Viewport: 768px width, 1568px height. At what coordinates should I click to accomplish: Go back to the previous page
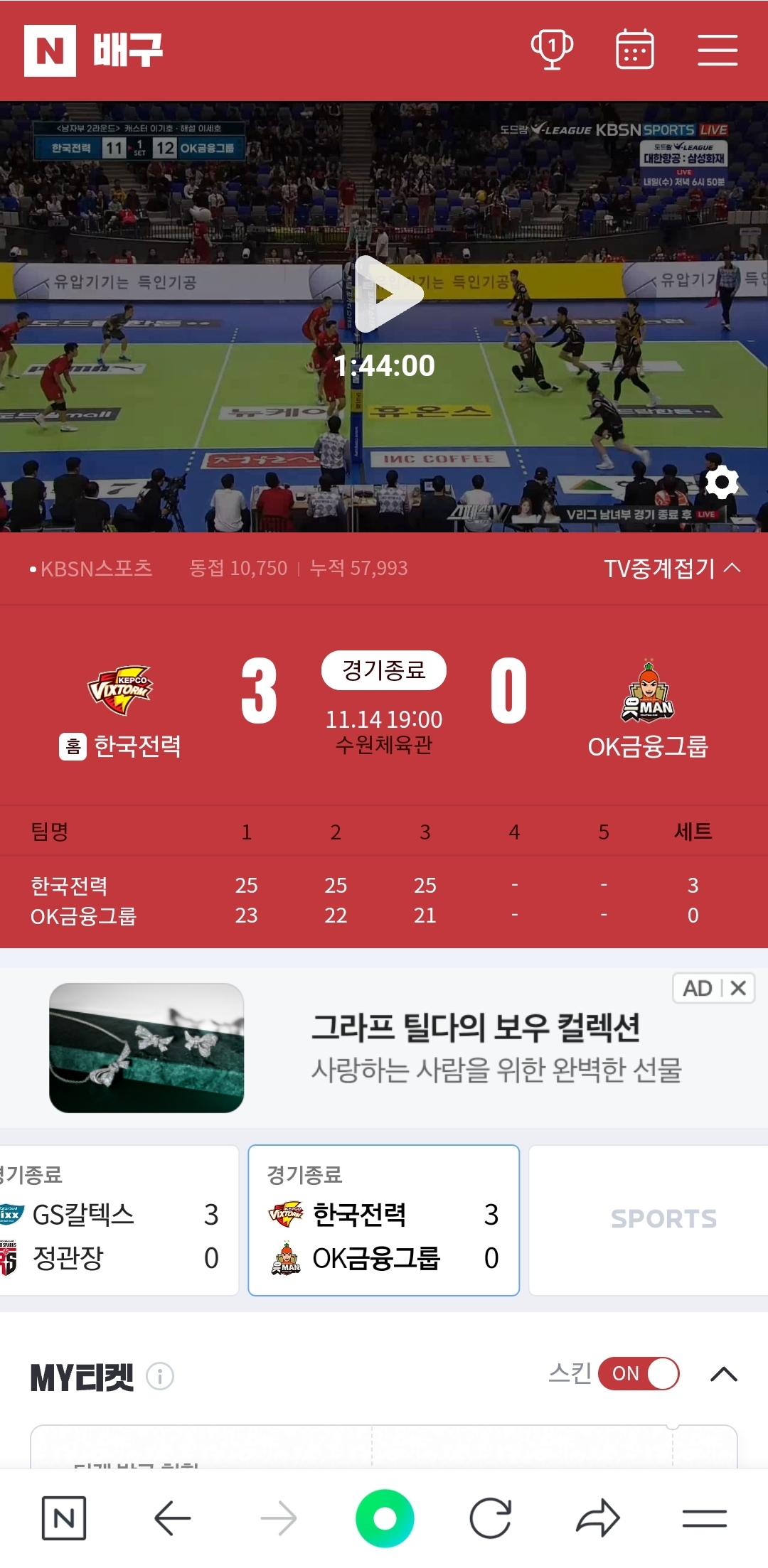[172, 1518]
